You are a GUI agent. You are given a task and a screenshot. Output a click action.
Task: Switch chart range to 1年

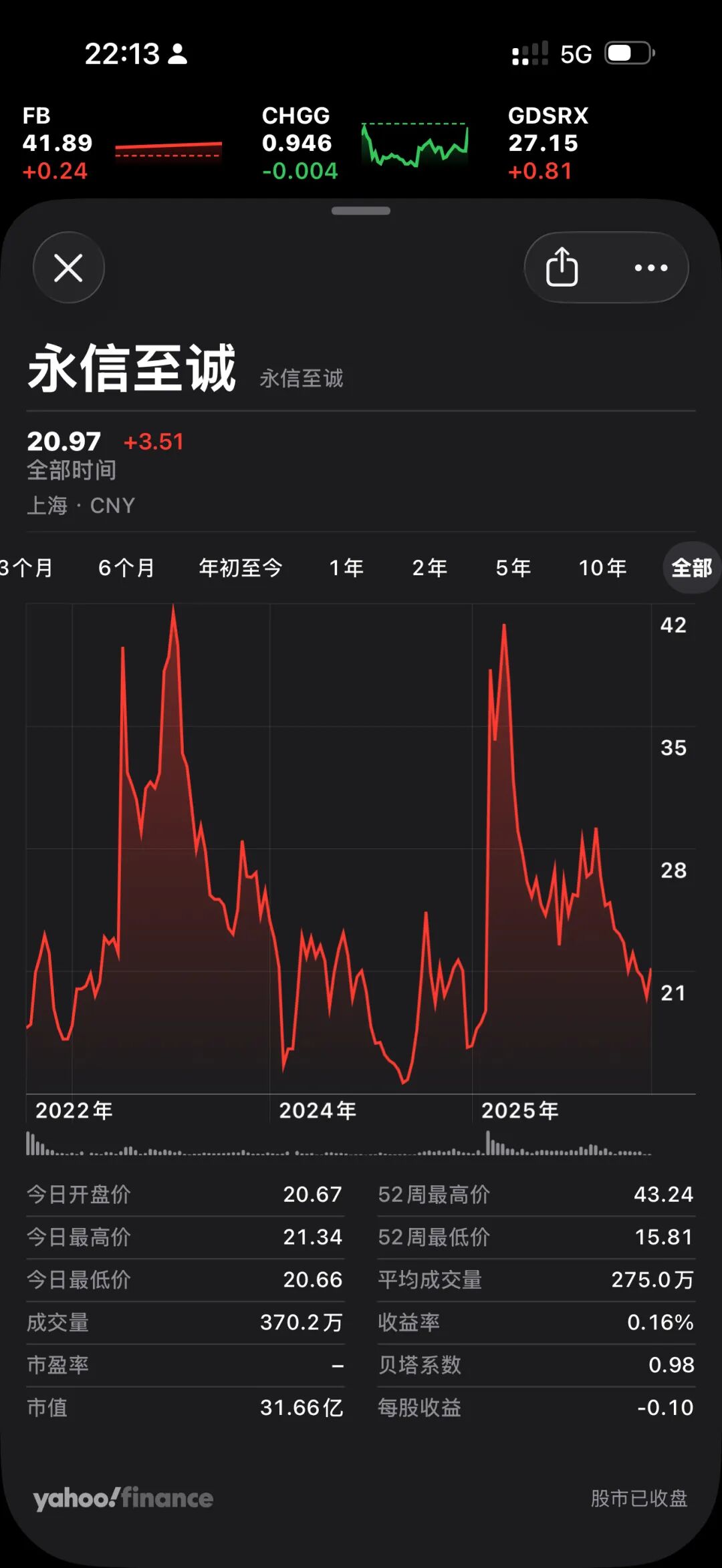(x=346, y=568)
